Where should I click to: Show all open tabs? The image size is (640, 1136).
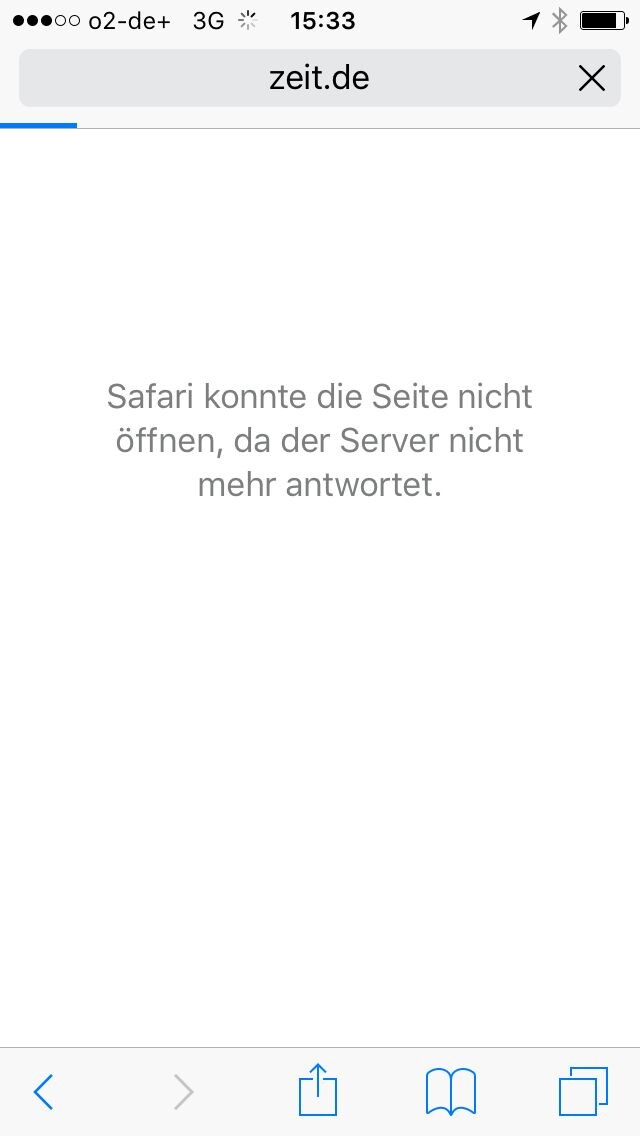coord(583,1091)
